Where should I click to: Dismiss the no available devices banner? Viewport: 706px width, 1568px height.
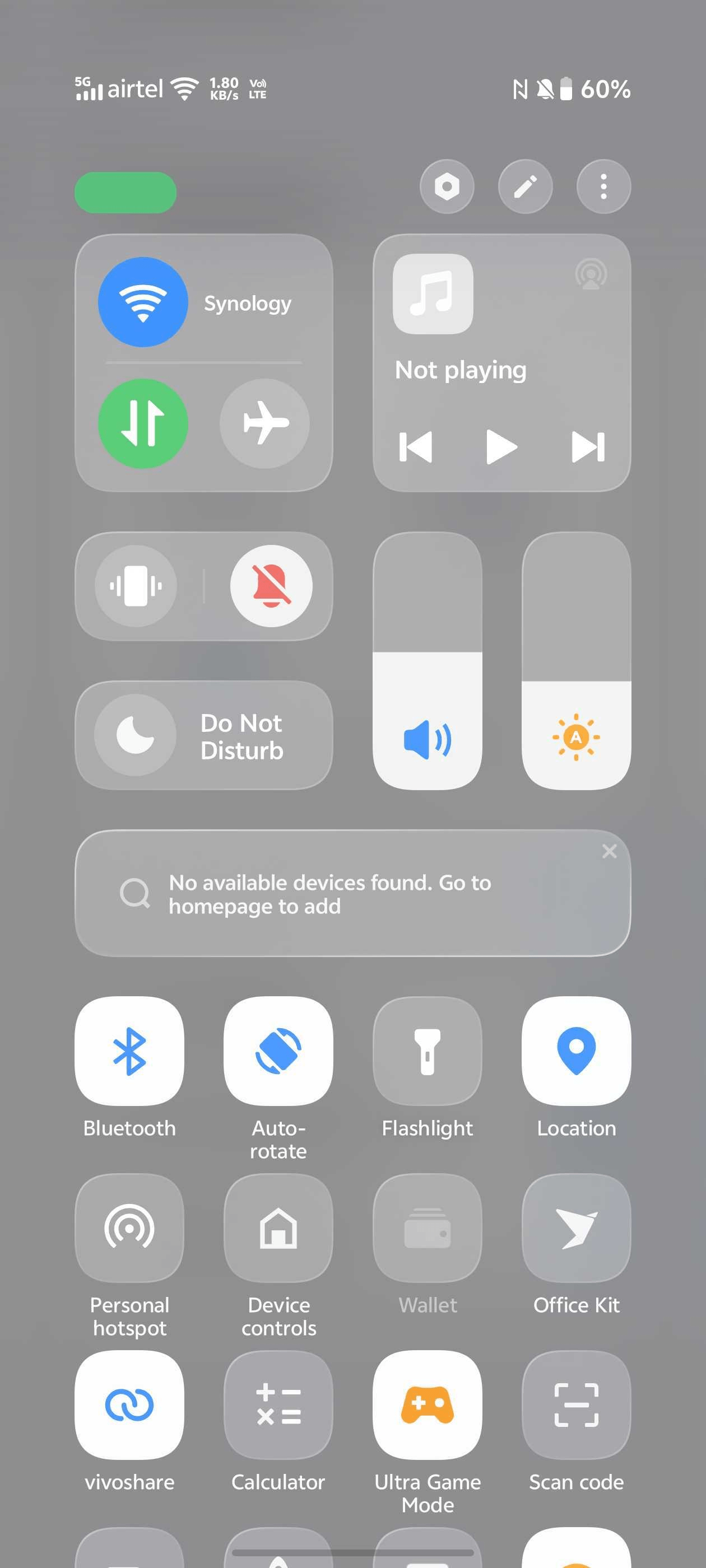[x=609, y=851]
